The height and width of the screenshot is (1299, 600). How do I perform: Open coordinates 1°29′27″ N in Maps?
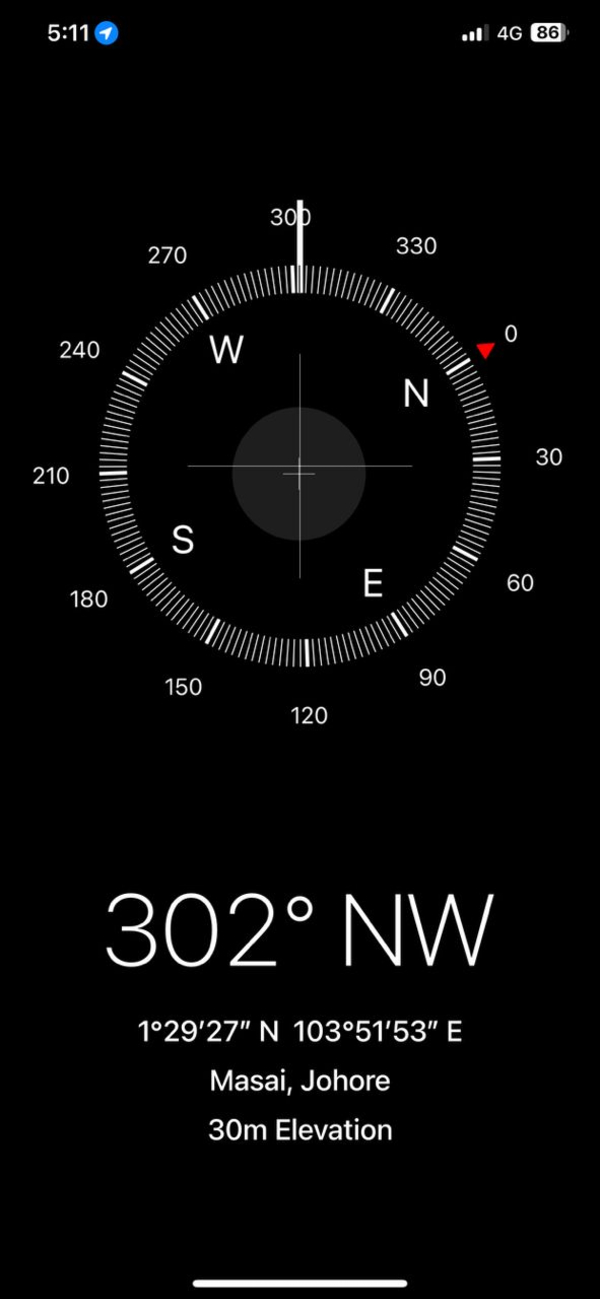[x=300, y=1032]
